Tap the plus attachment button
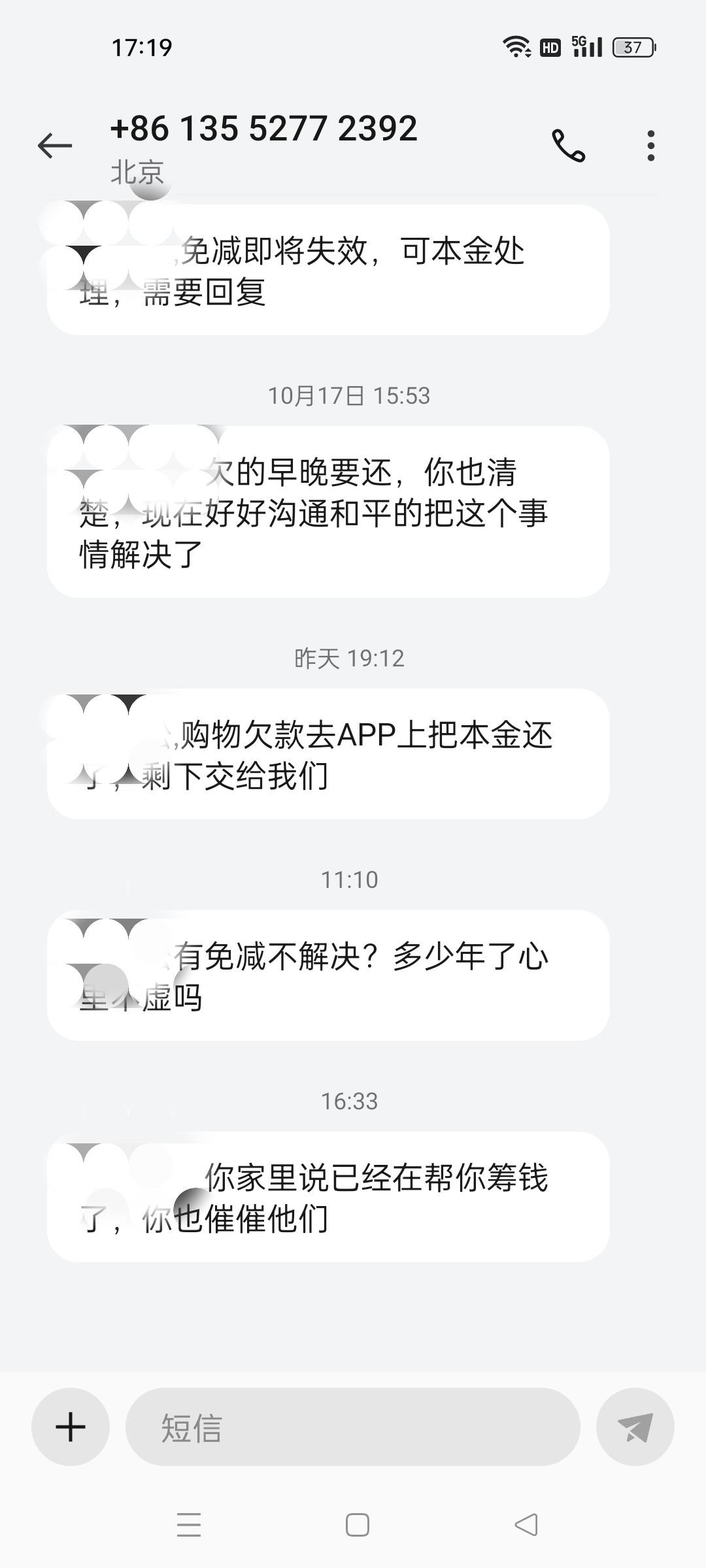The image size is (706, 1568). [71, 1427]
